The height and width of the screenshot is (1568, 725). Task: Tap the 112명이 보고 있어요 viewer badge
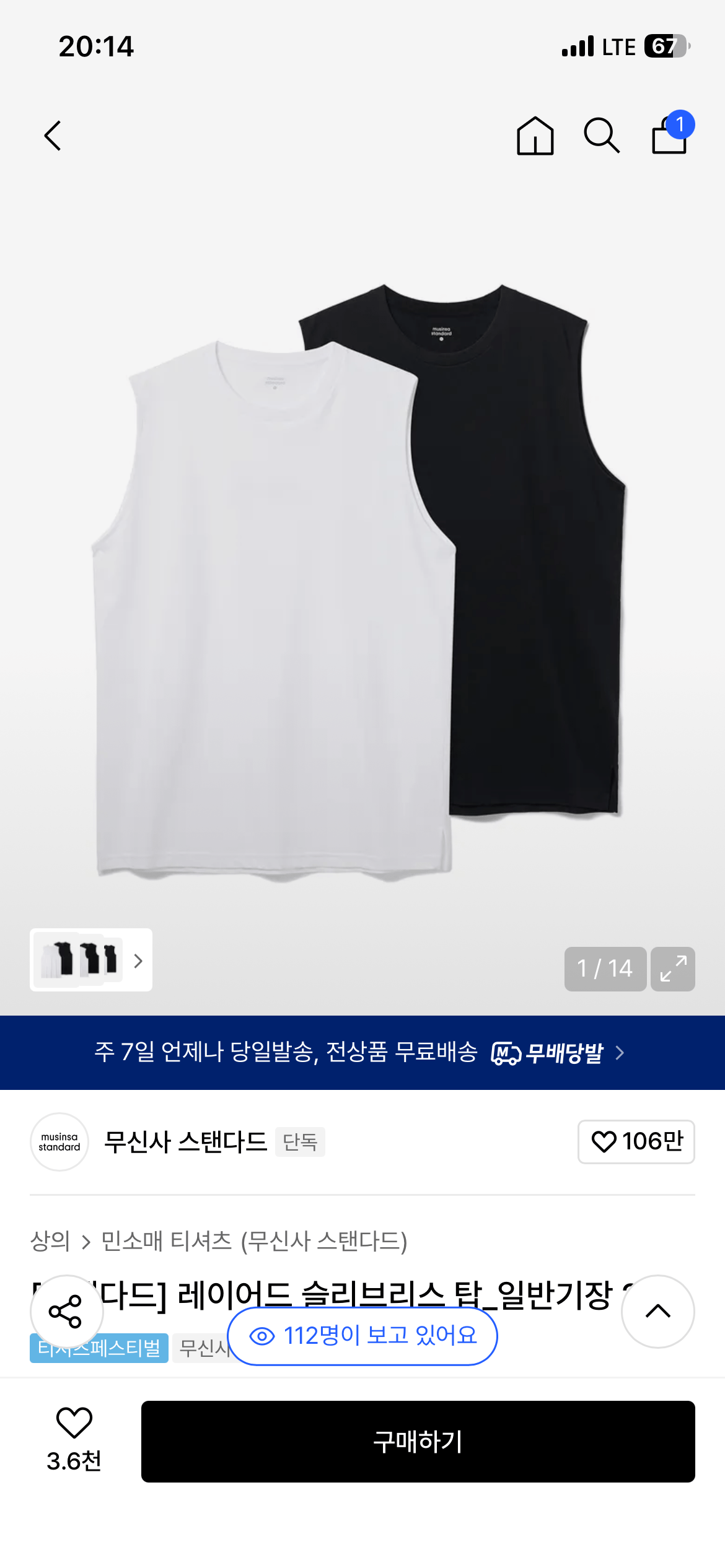tap(362, 1336)
